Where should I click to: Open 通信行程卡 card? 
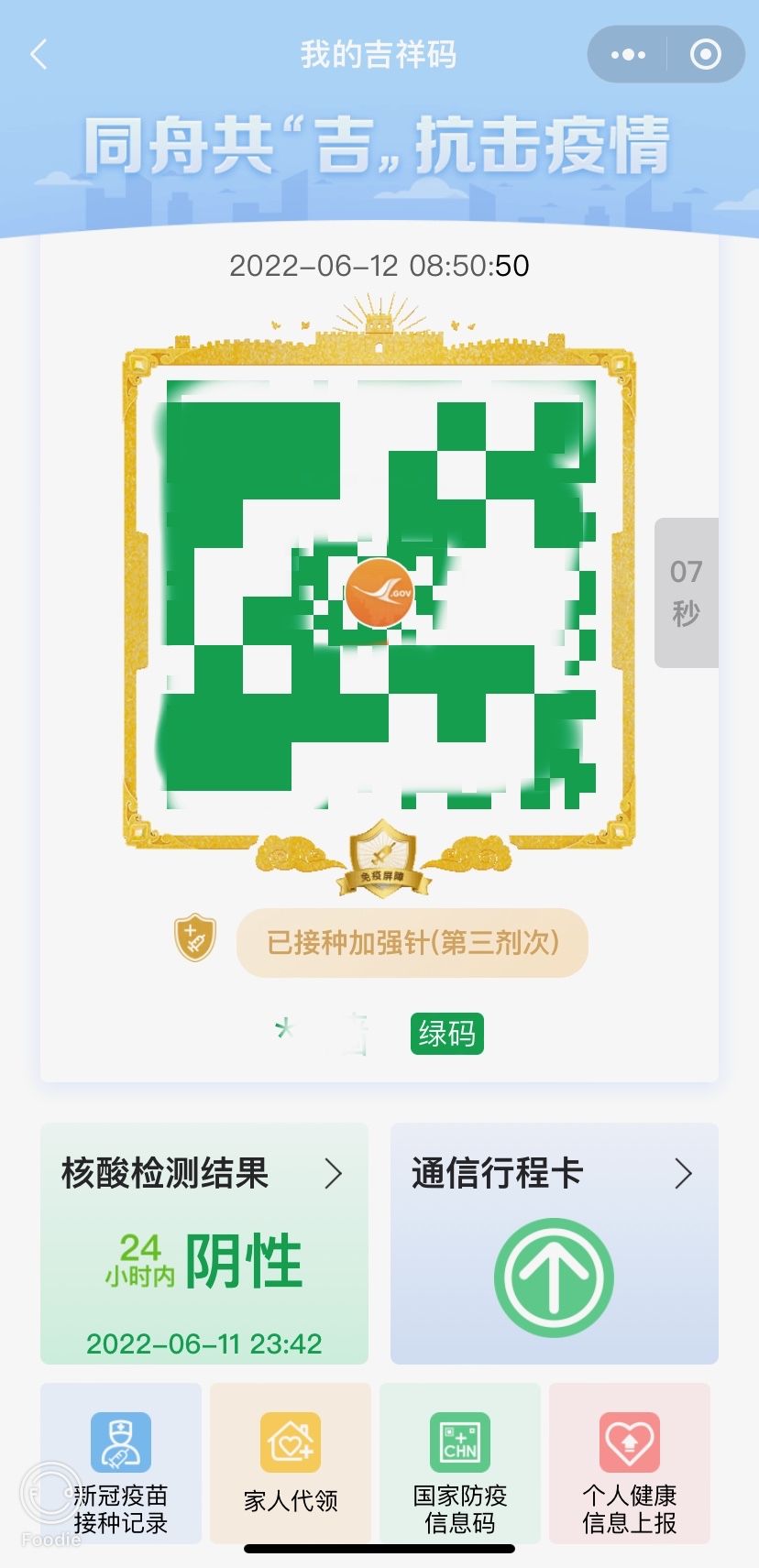[554, 1243]
